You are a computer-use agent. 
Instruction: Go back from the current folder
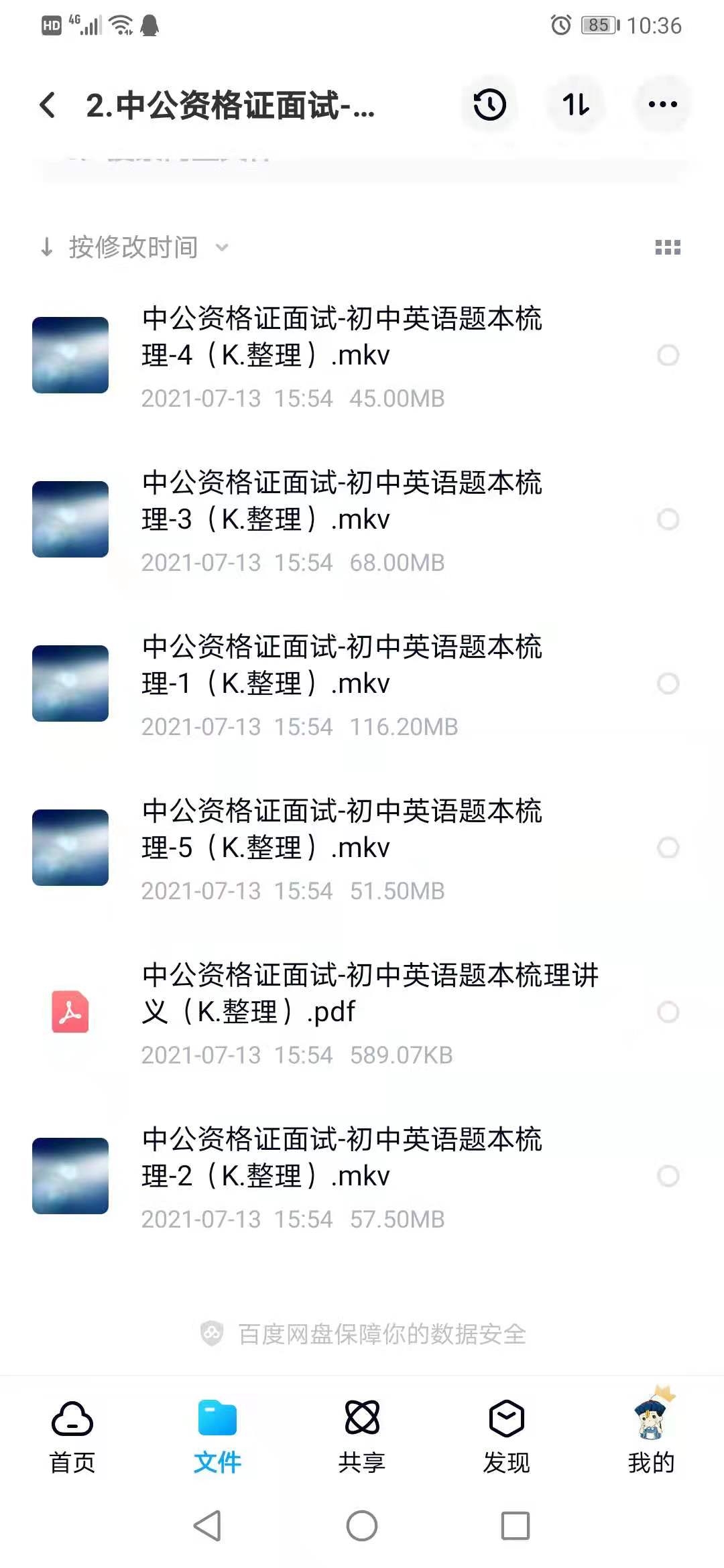click(x=48, y=105)
